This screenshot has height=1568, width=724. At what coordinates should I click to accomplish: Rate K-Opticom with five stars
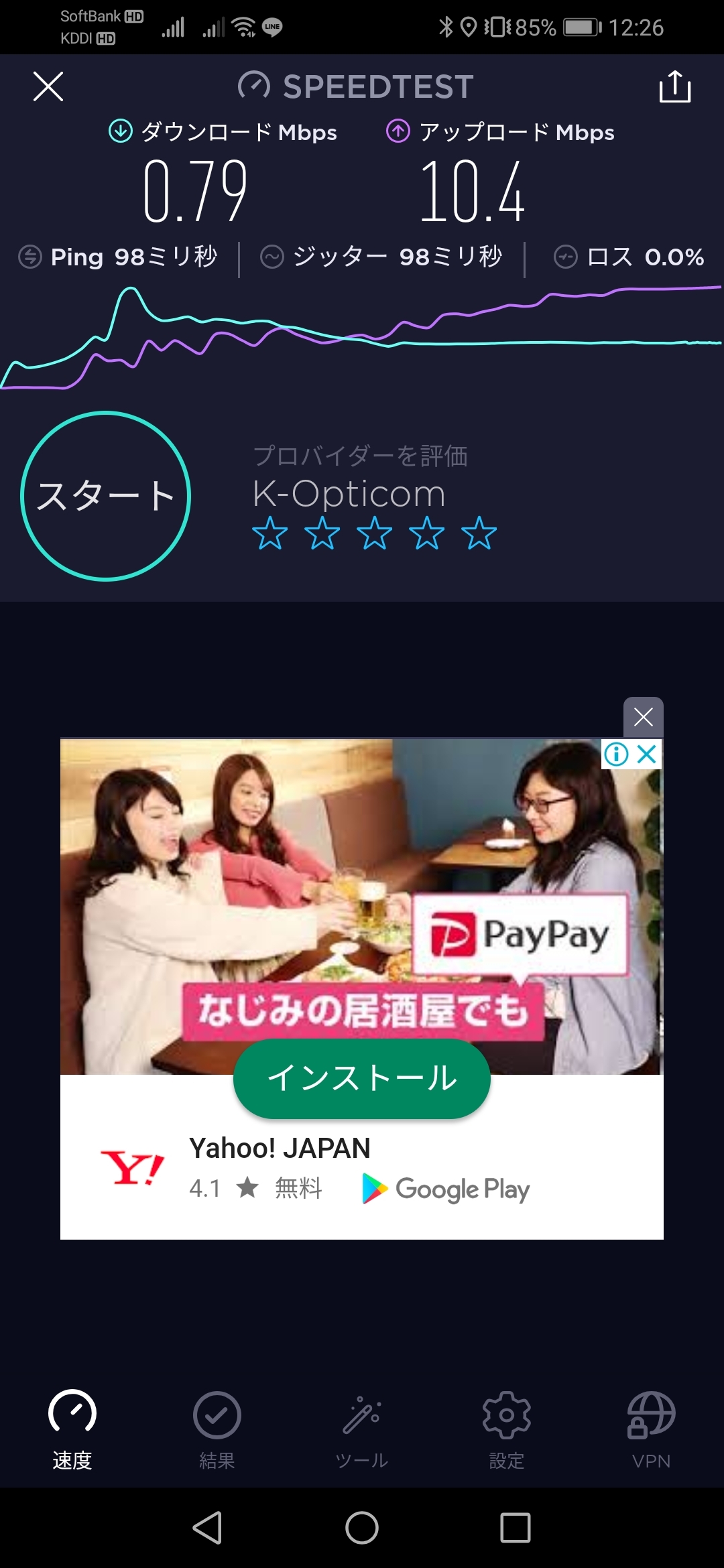click(x=479, y=533)
